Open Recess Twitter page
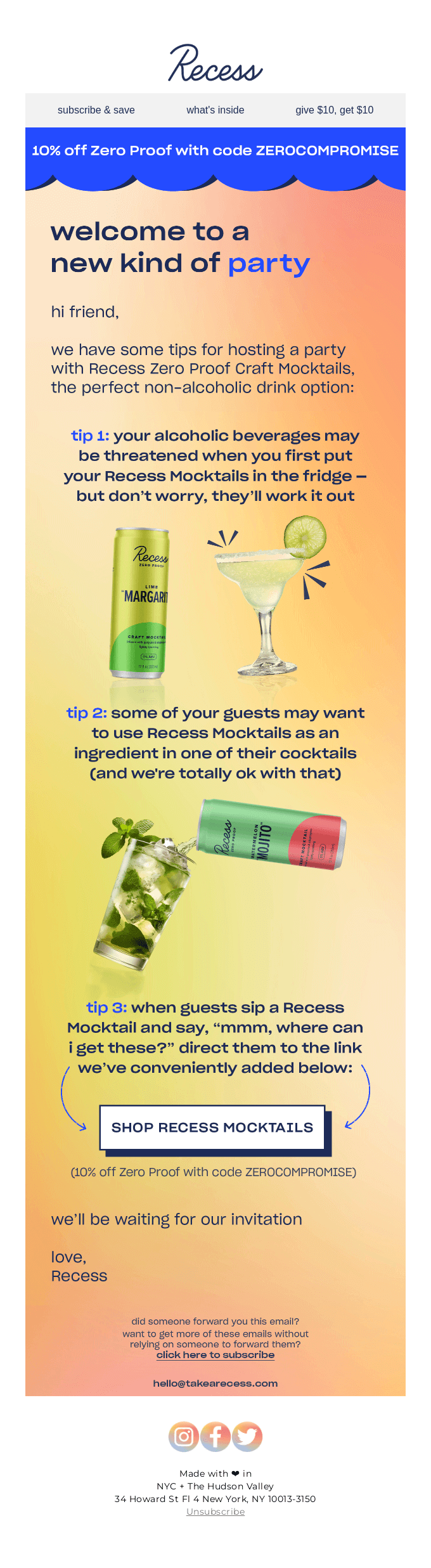Screen dimensions: 431x1568 247,1436
